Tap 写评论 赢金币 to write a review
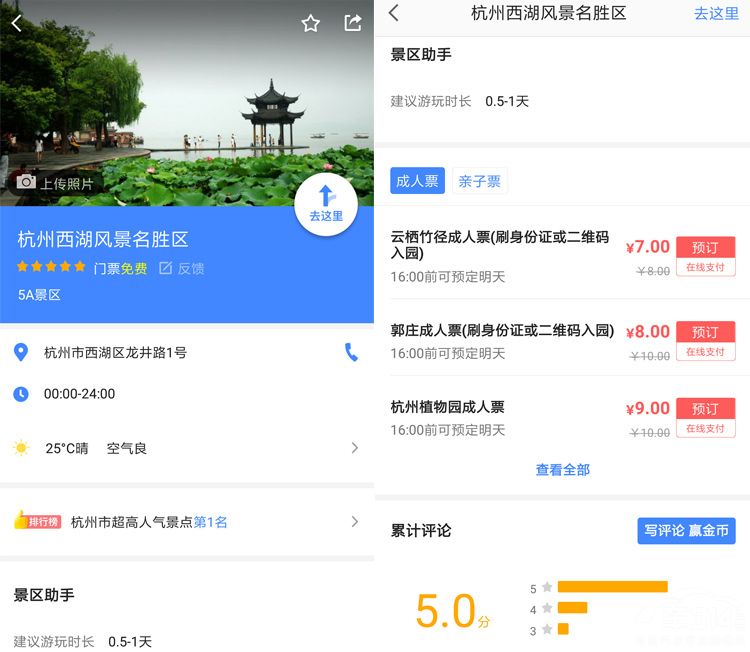 [686, 531]
